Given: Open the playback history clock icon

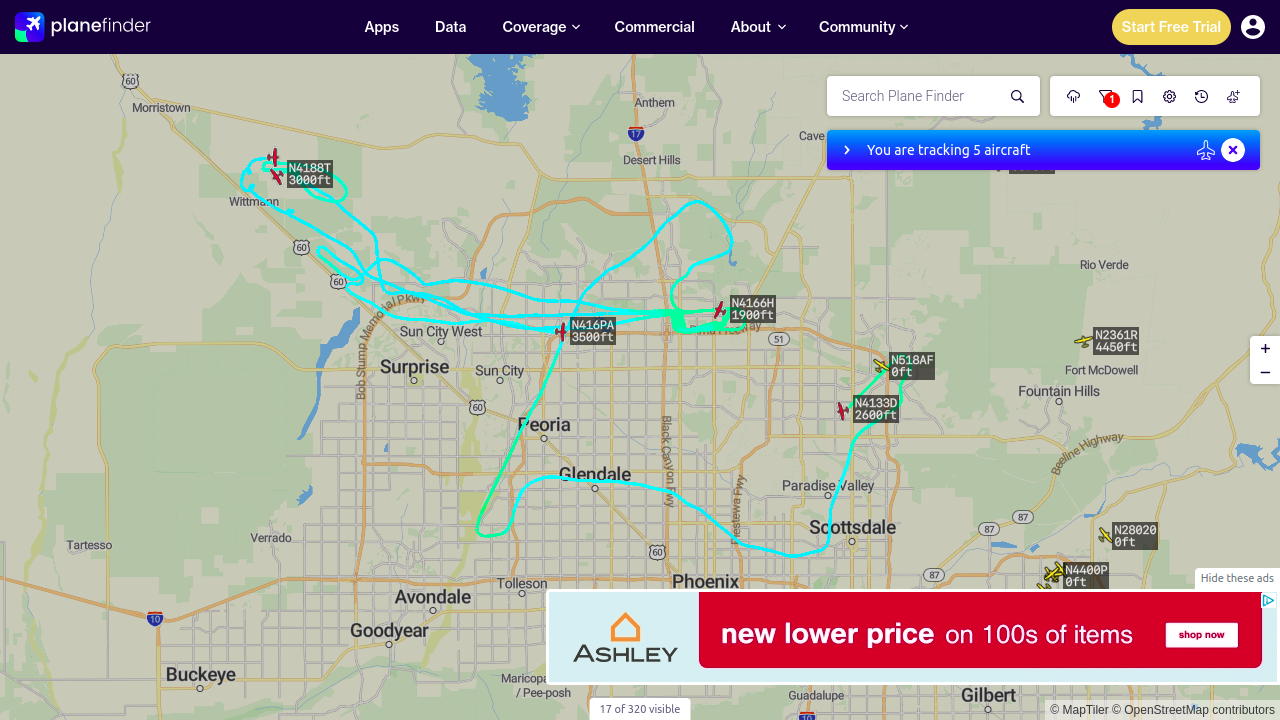Looking at the screenshot, I should tap(1202, 96).
